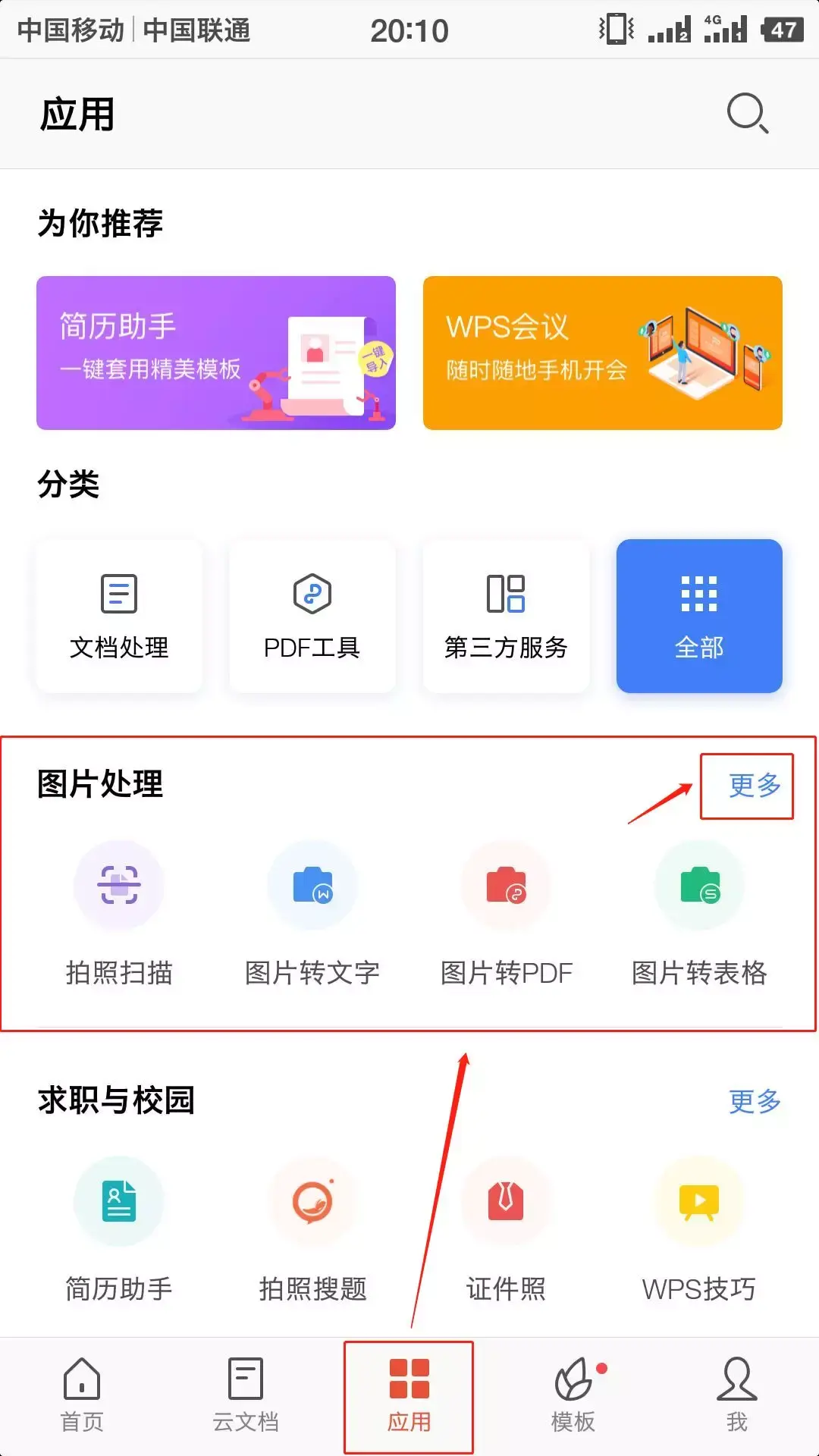Expand 更多 for 图片处理 section
The width and height of the screenshot is (819, 1456).
pyautogui.click(x=753, y=786)
